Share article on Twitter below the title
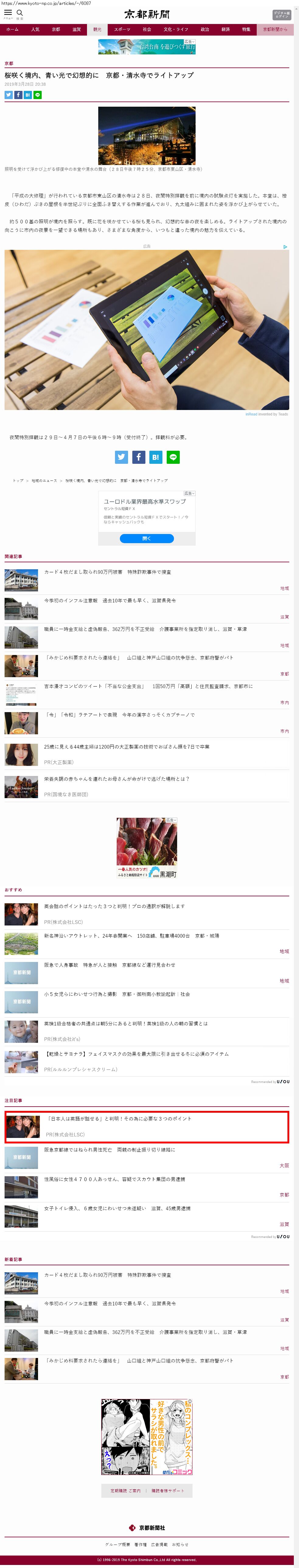 (9, 95)
